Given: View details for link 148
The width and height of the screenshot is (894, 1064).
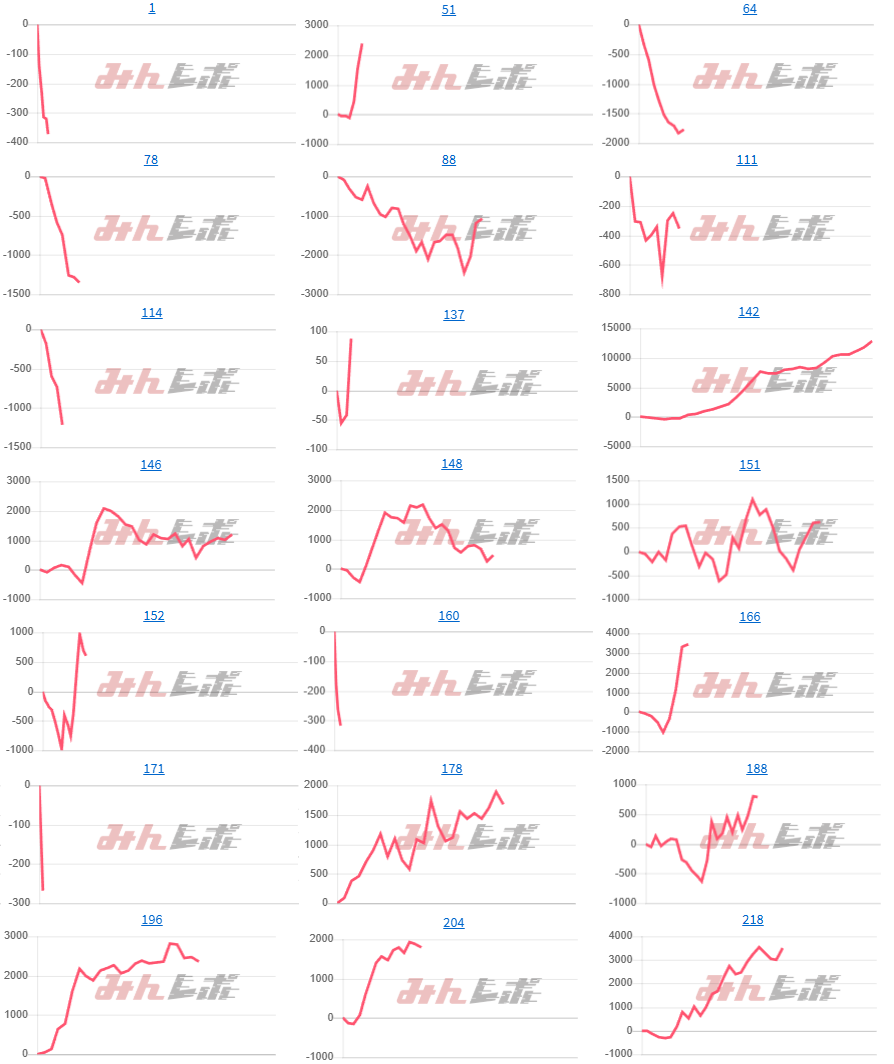Looking at the screenshot, I should (x=451, y=464).
